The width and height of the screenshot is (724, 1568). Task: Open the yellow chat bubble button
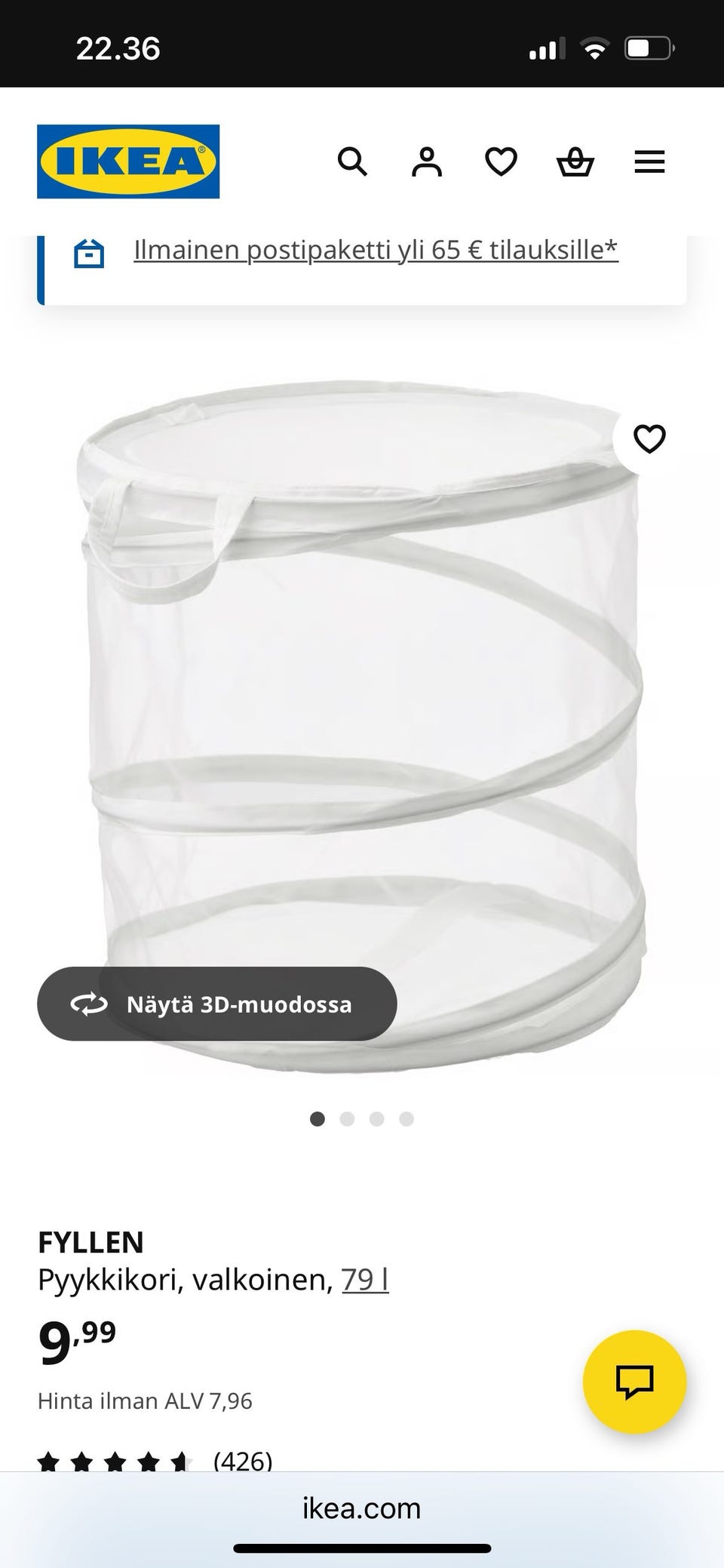point(634,1382)
